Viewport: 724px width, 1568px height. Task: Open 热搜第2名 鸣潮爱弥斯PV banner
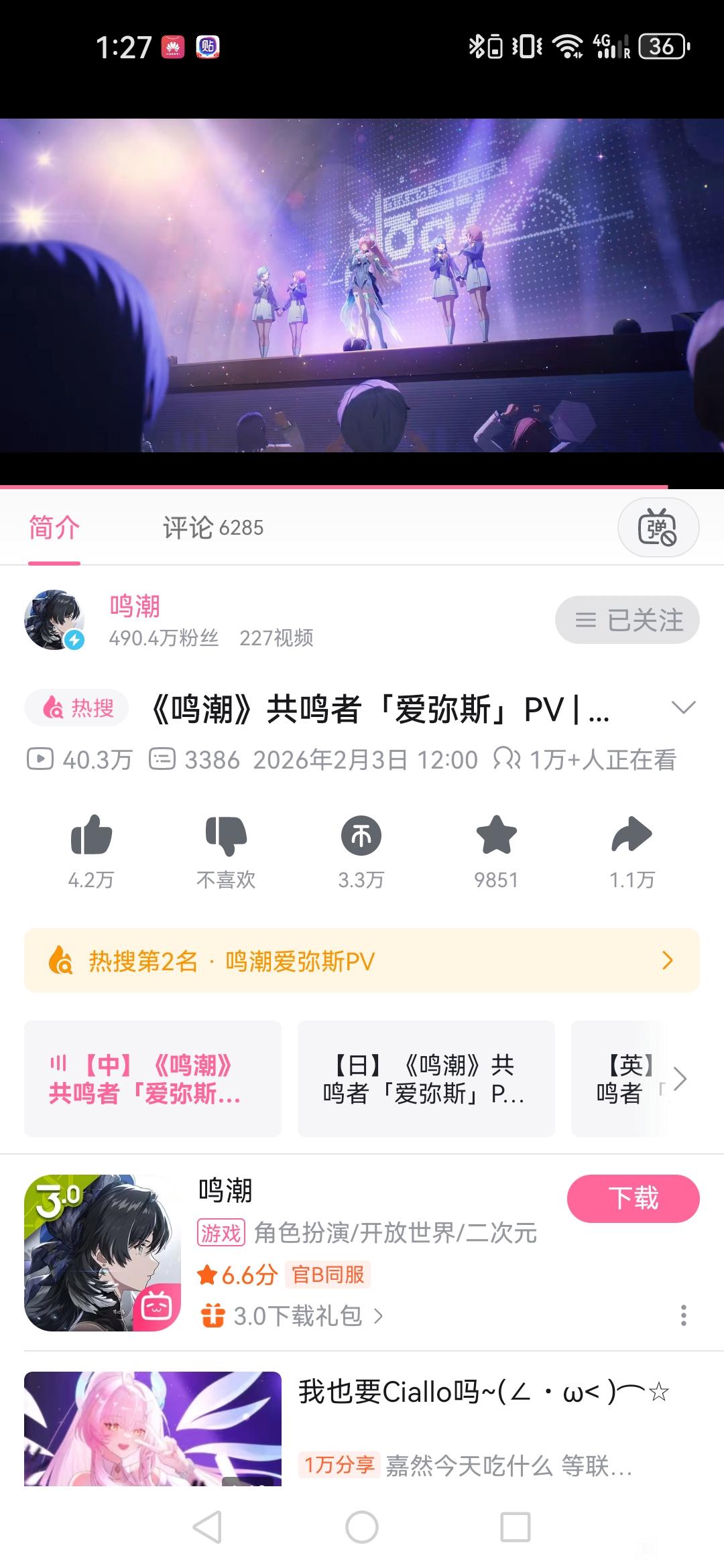point(362,961)
